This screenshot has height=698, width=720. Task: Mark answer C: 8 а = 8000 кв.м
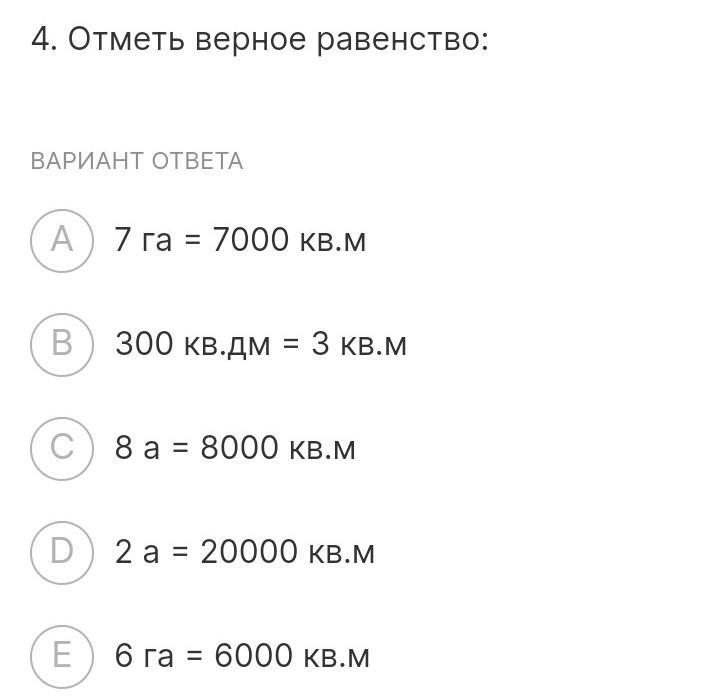(x=62, y=448)
